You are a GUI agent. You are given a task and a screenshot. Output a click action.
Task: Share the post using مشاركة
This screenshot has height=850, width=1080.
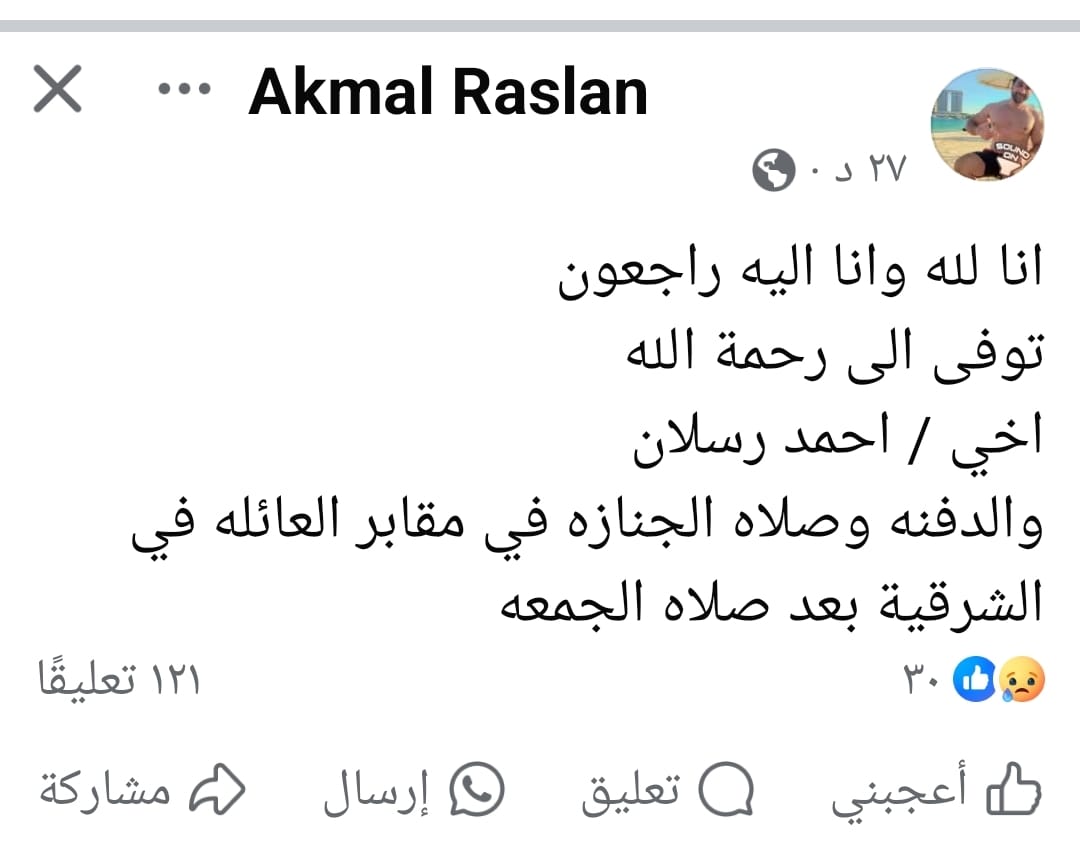click(142, 792)
